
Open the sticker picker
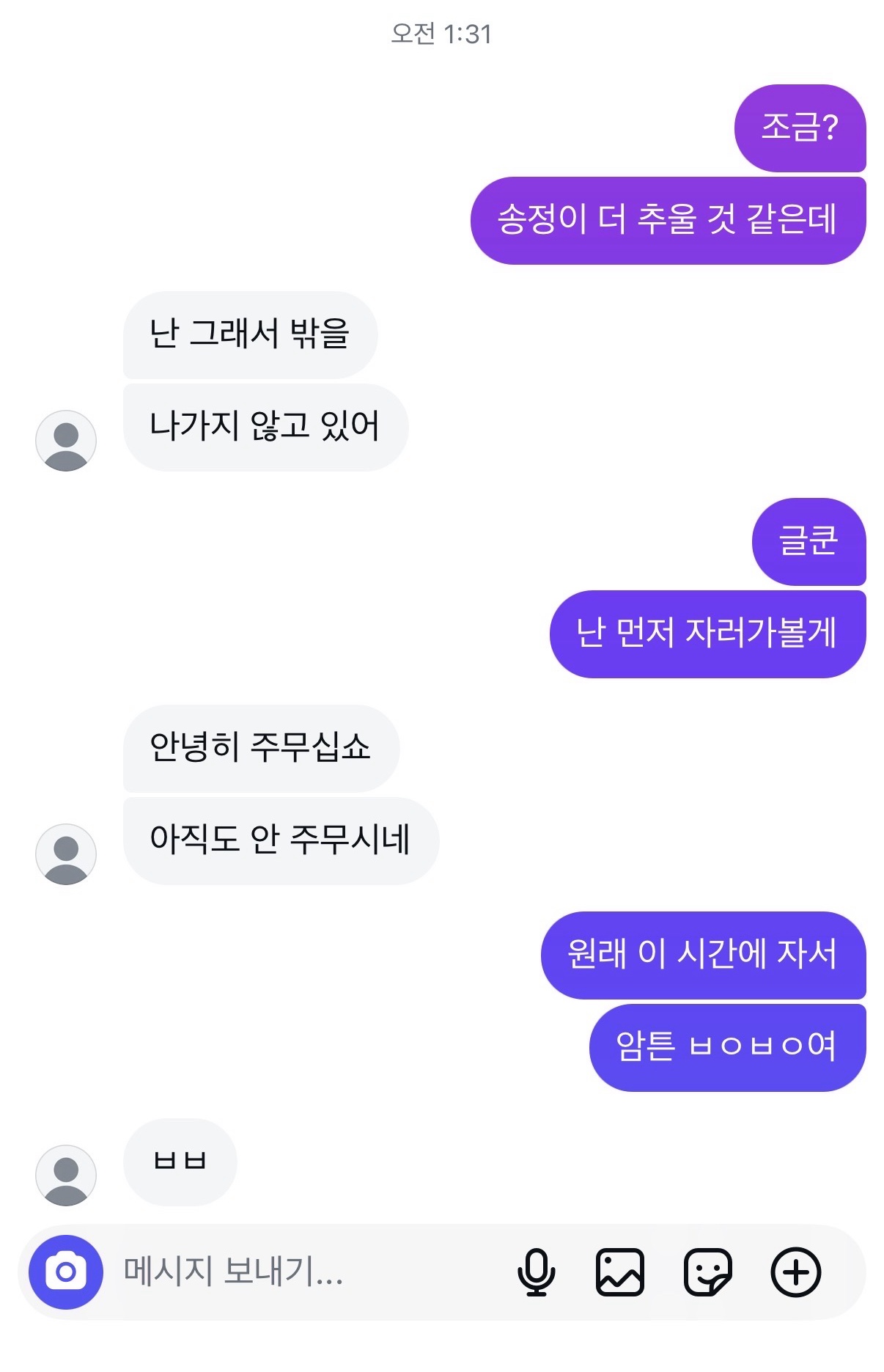707,1272
